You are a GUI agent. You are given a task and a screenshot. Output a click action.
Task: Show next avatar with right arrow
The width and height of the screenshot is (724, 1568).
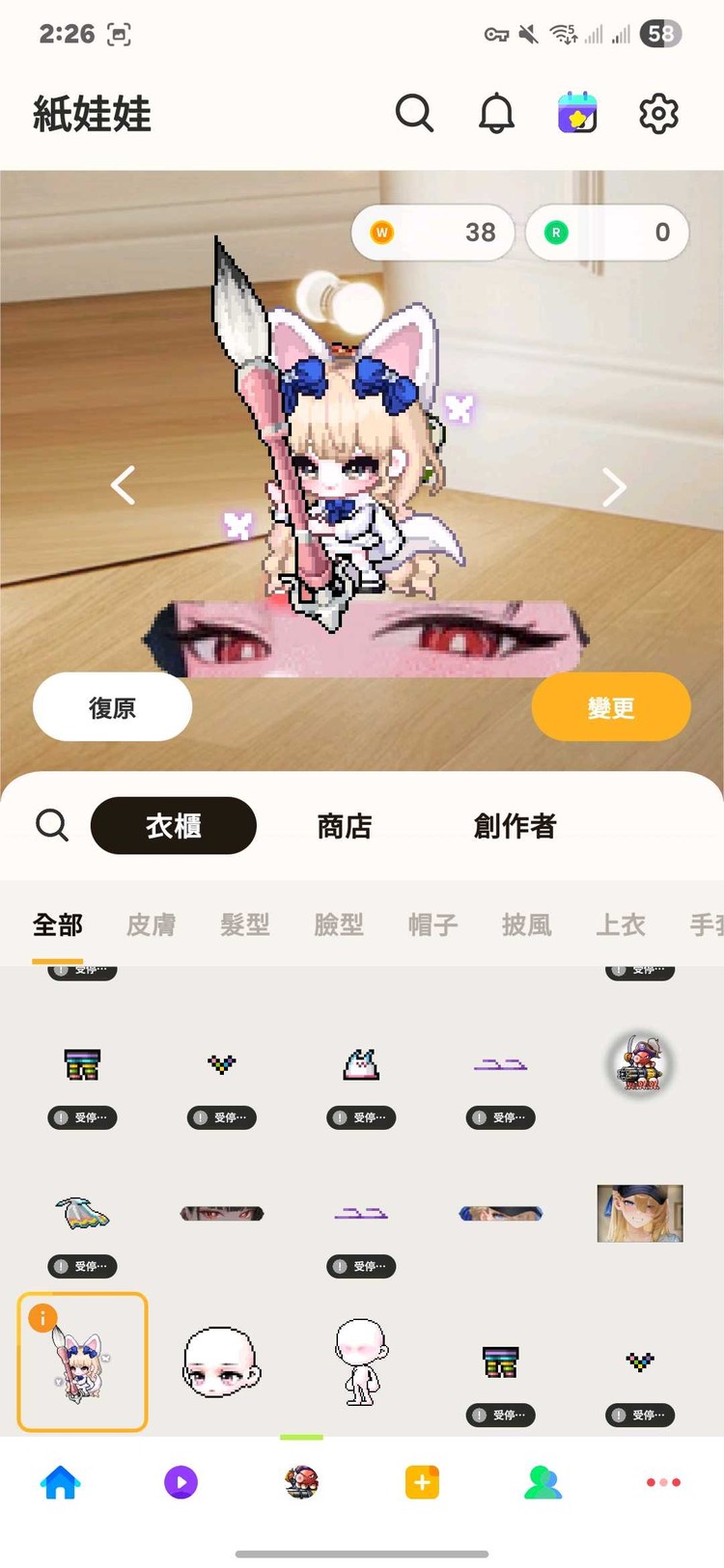tap(614, 487)
